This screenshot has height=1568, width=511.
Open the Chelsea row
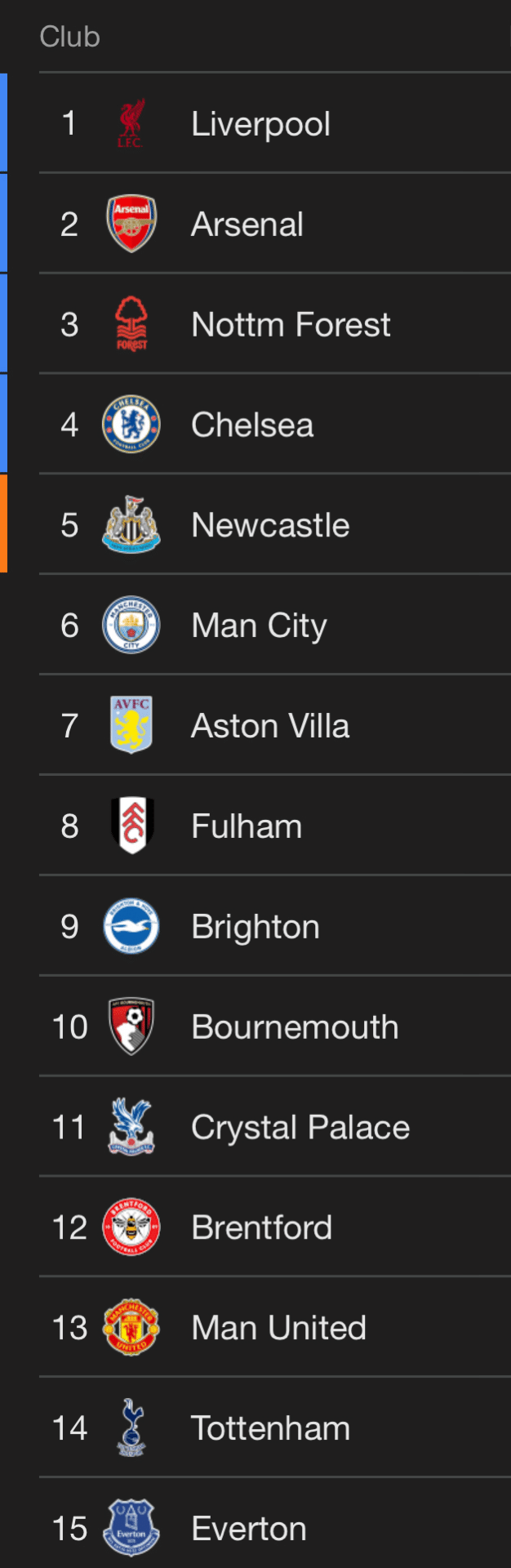click(252, 425)
